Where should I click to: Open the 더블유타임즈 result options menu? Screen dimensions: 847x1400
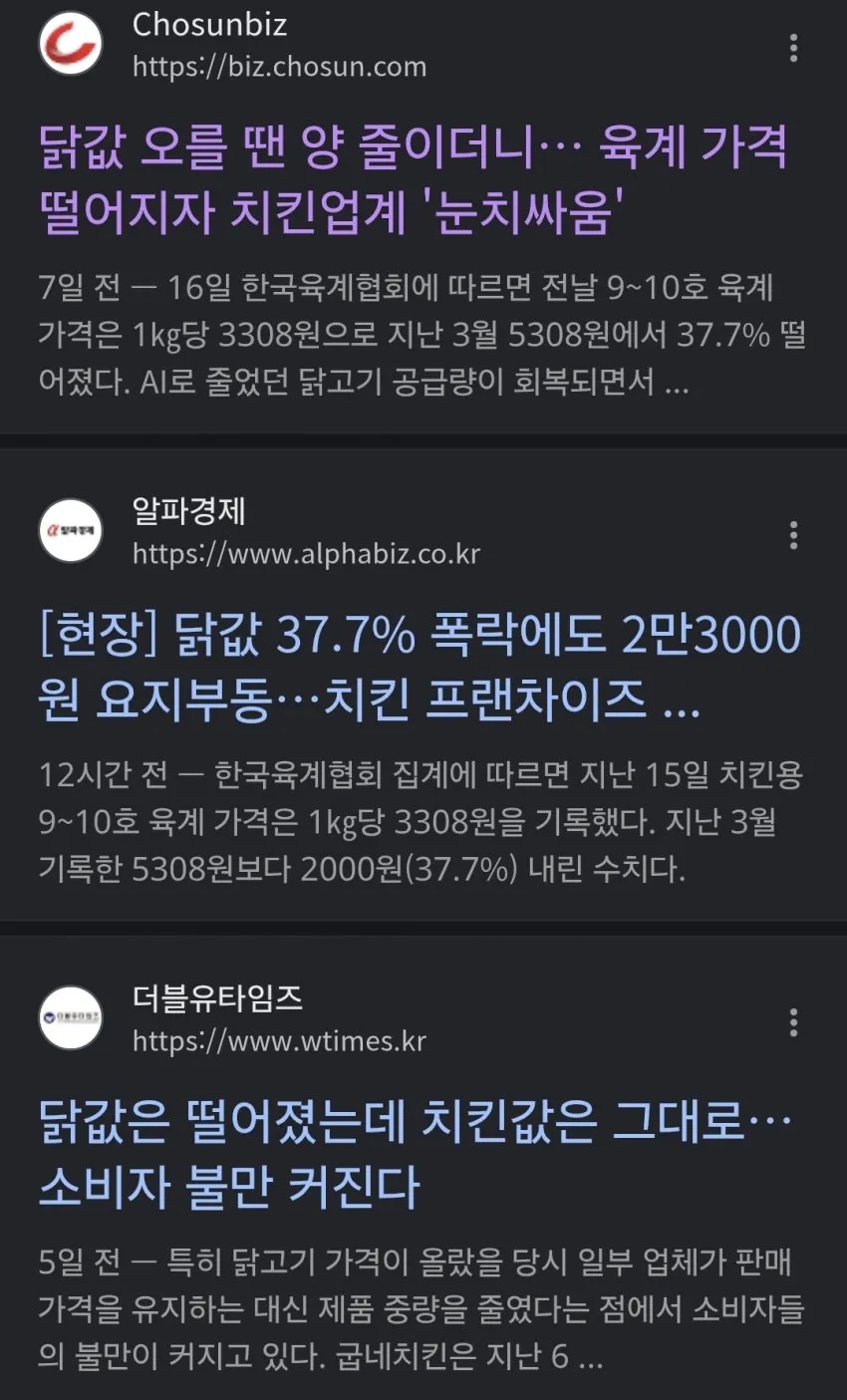click(x=793, y=1022)
